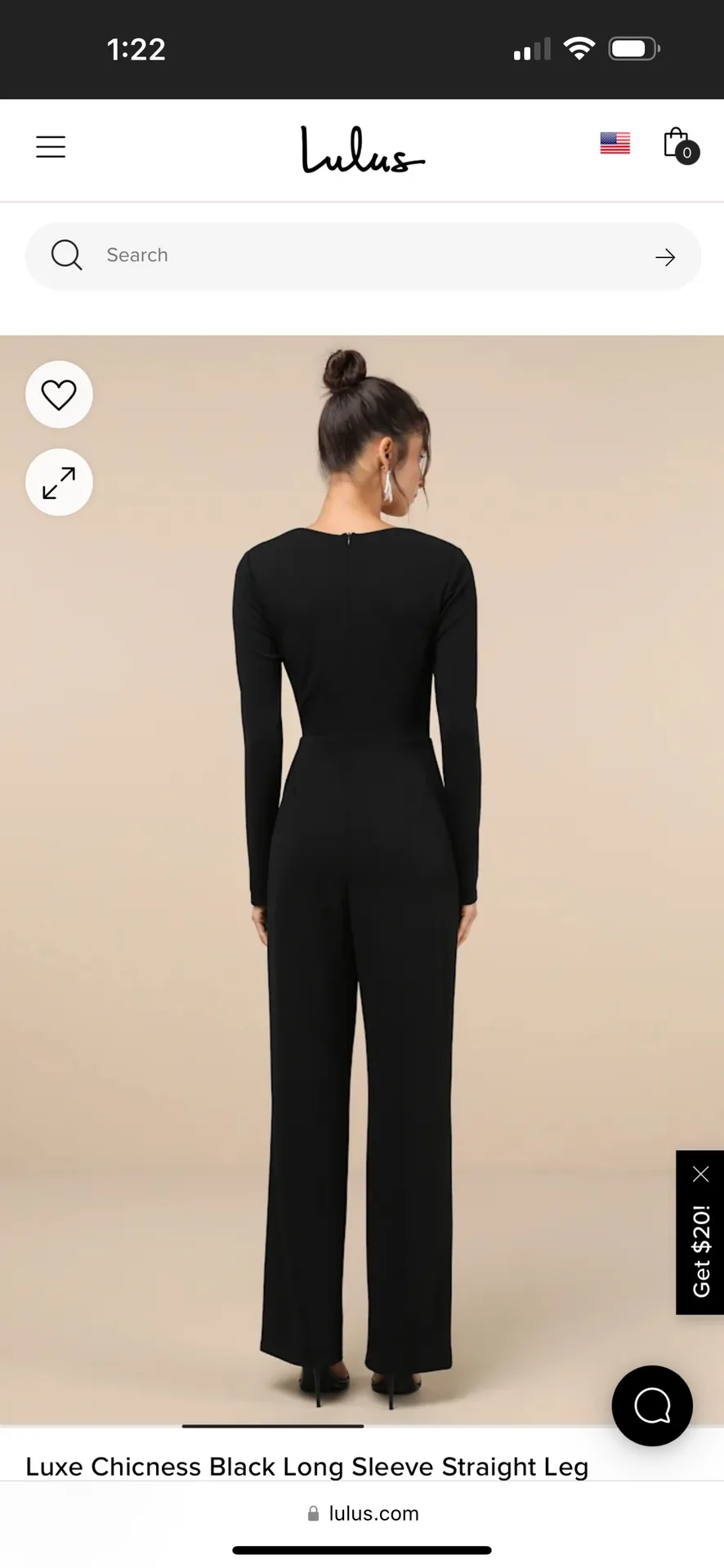Tap lulus.com in the browser address bar
The height and width of the screenshot is (1568, 724).
click(x=373, y=1512)
